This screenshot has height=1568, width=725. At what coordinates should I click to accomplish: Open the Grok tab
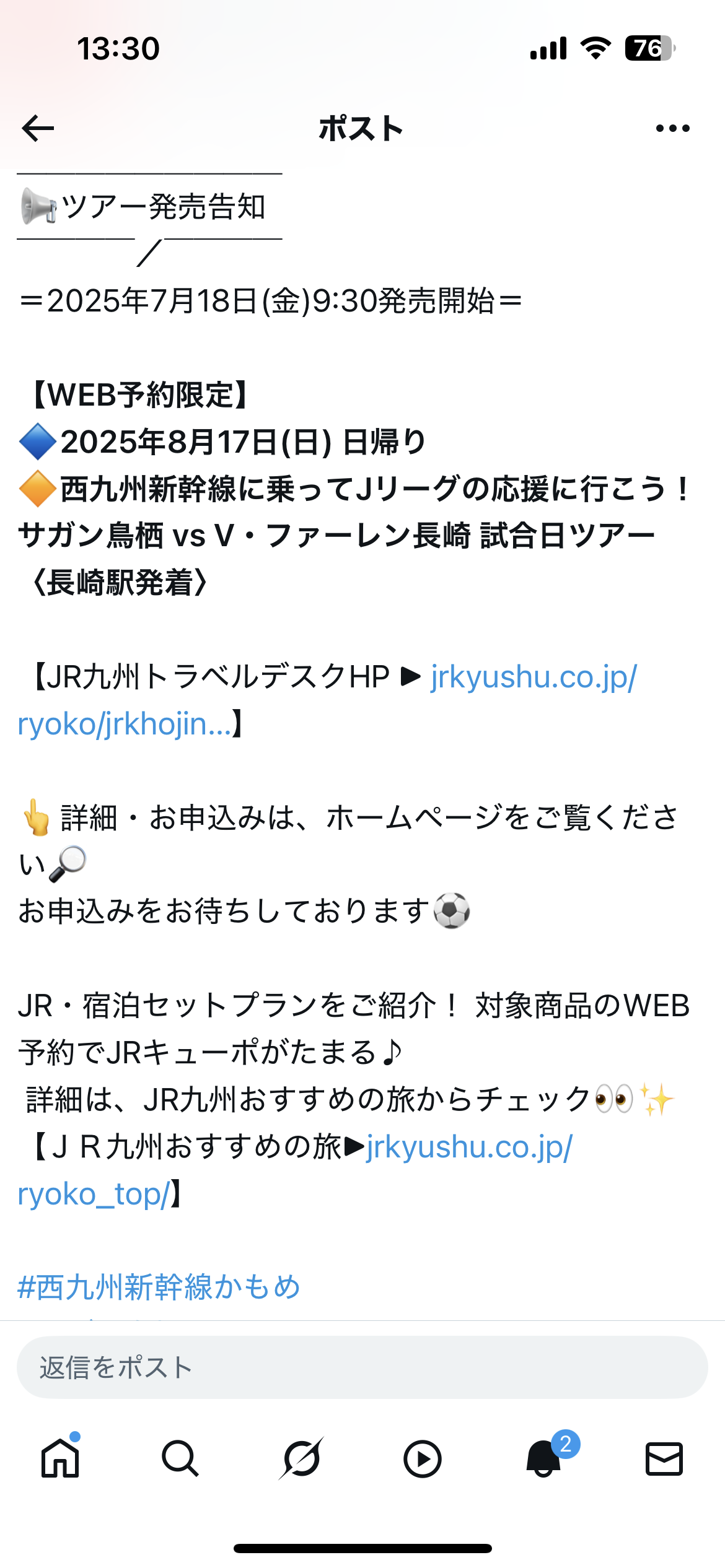point(301,1458)
